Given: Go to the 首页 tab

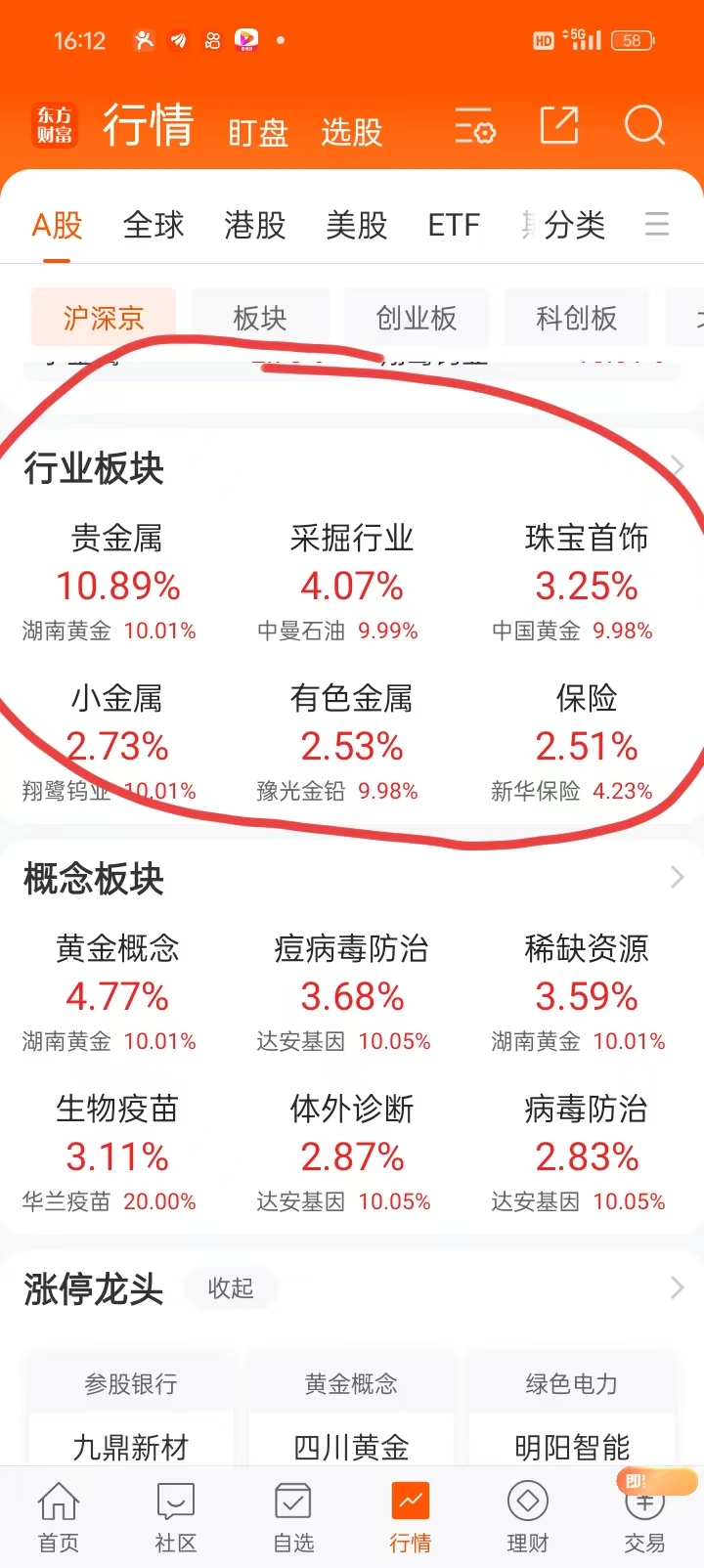Looking at the screenshot, I should (x=59, y=1515).
